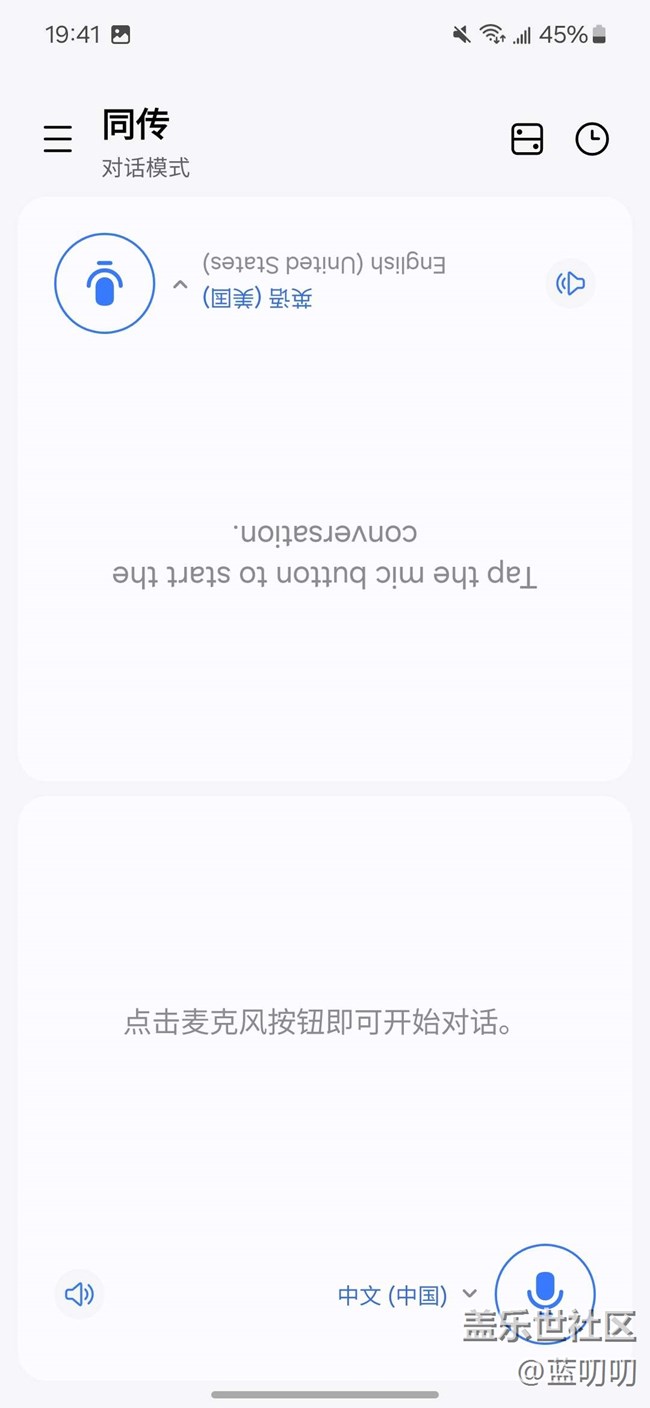
Task: Toggle the speaker in the English panel
Action: tap(570, 284)
